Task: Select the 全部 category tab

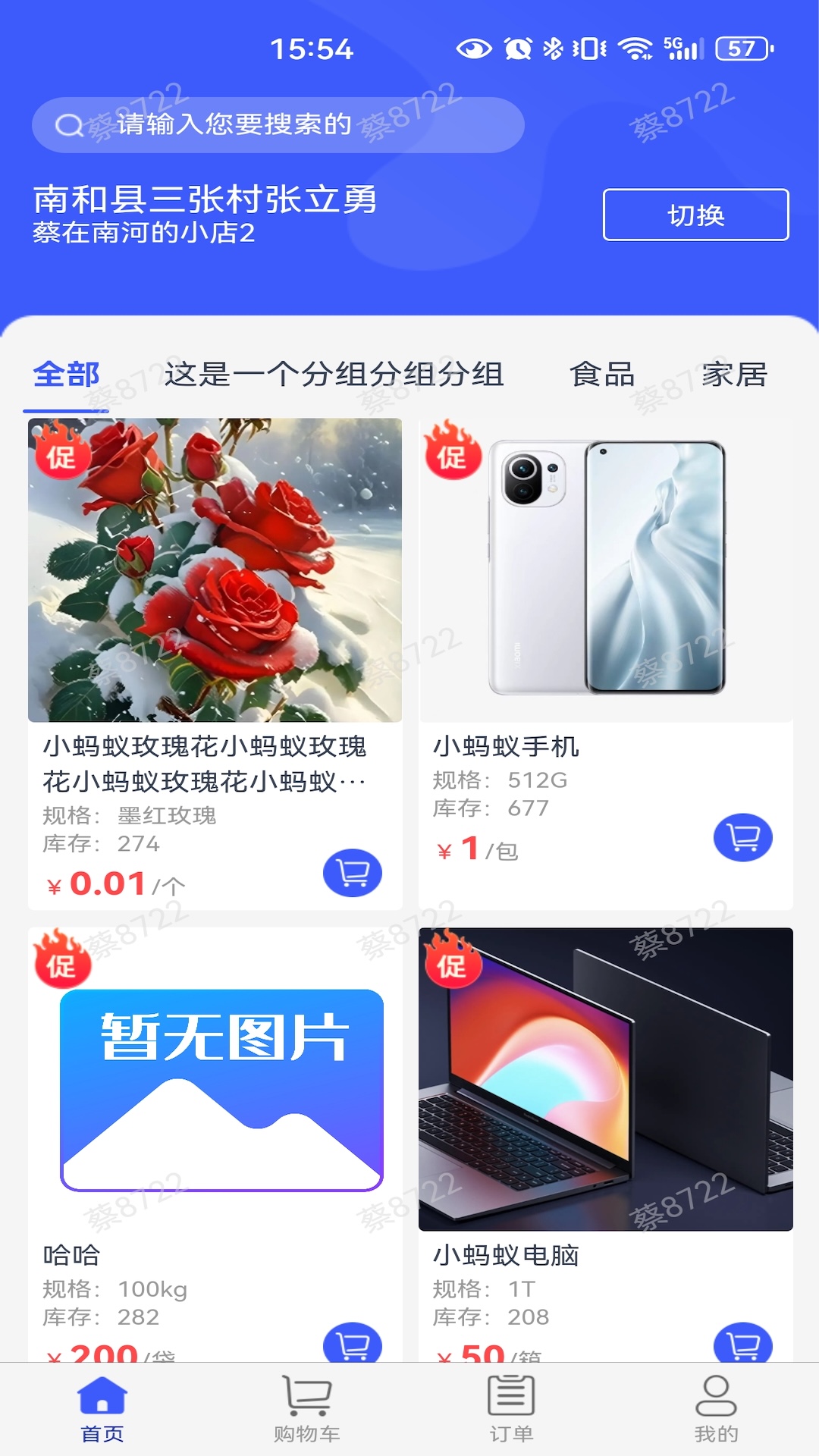Action: coord(66,375)
